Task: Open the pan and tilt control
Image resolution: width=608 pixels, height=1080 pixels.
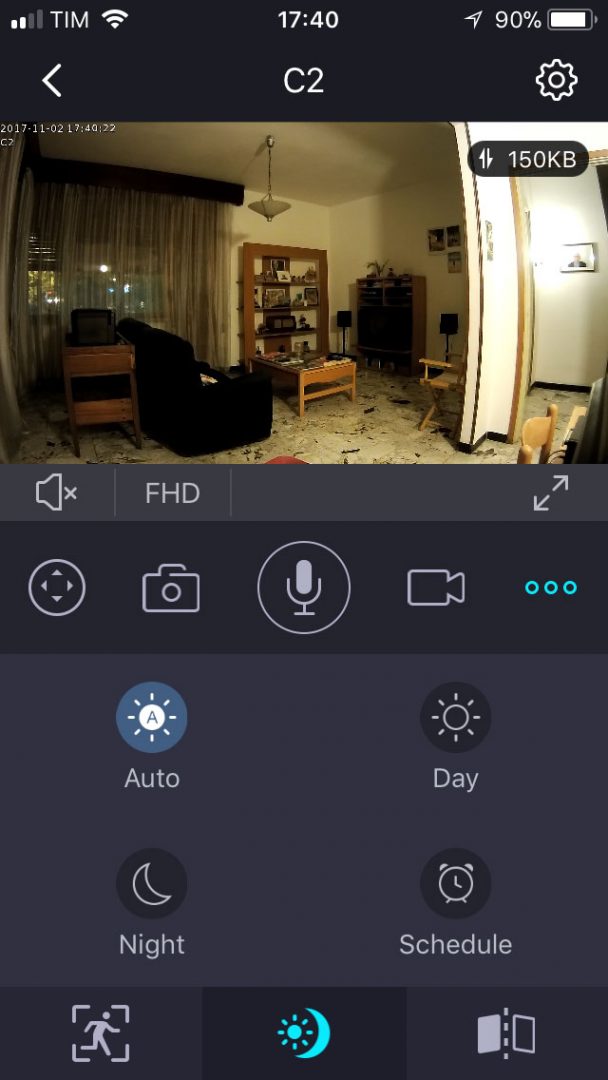Action: (x=57, y=587)
